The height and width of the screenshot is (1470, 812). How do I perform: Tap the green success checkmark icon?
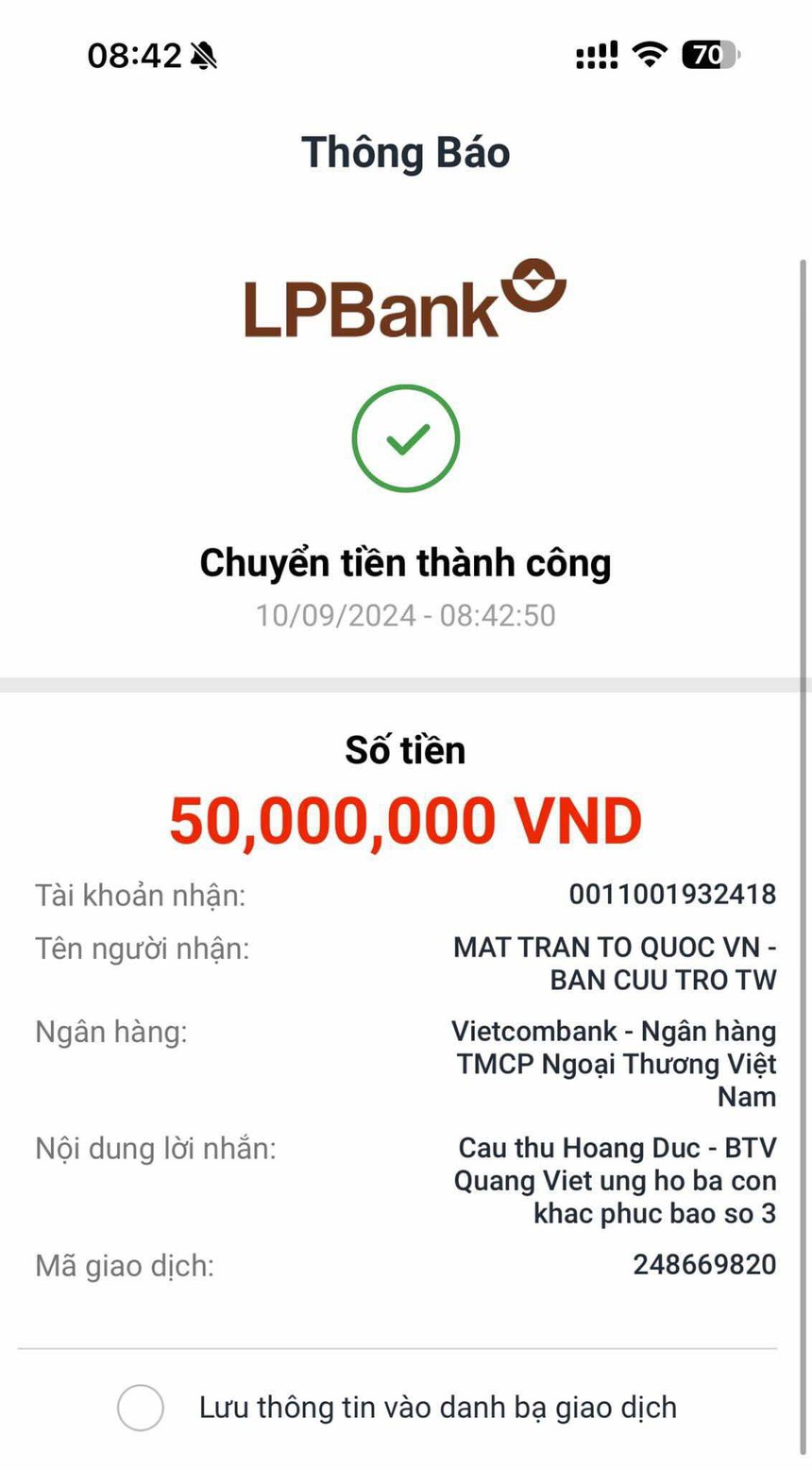pyautogui.click(x=406, y=438)
